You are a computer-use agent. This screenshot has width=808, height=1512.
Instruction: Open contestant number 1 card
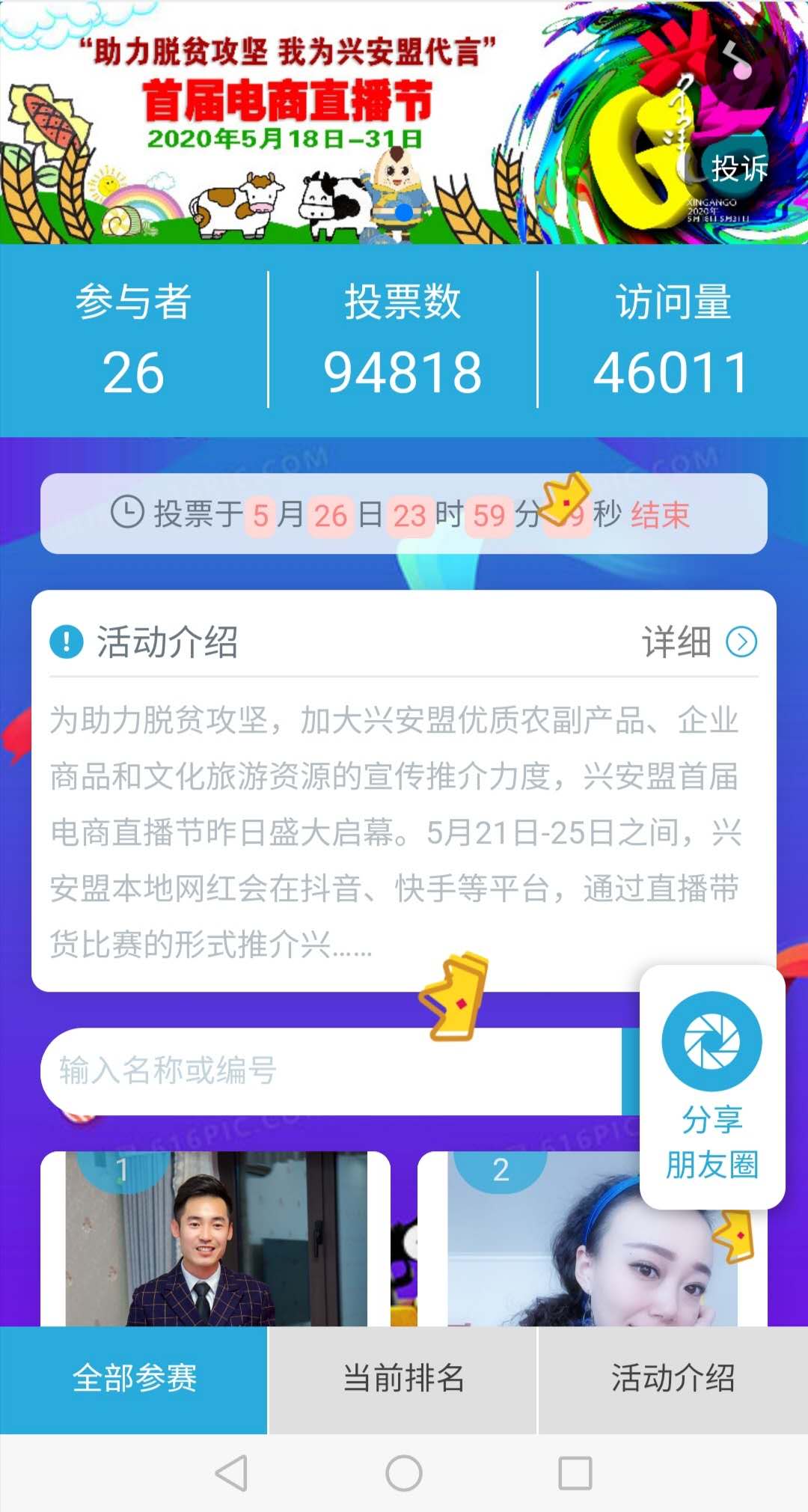(x=215, y=1239)
